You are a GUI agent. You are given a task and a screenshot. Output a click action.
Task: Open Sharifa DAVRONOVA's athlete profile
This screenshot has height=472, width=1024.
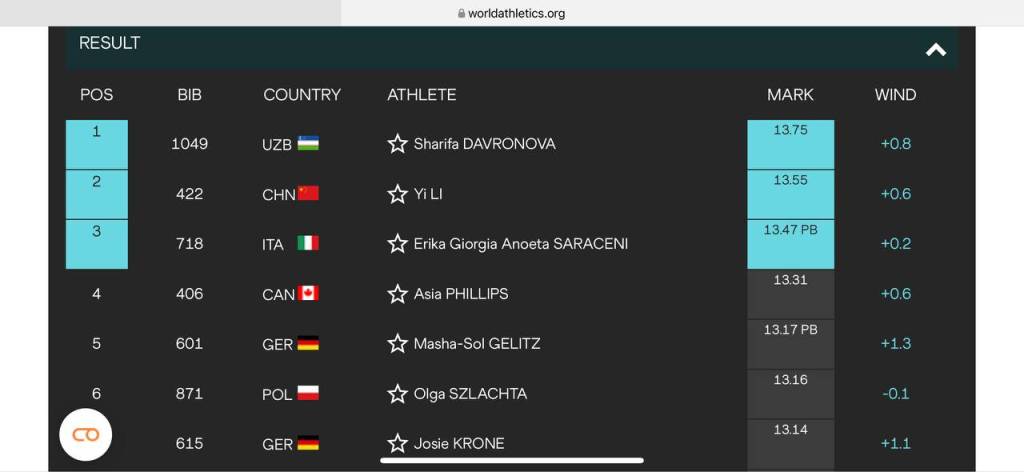(484, 144)
